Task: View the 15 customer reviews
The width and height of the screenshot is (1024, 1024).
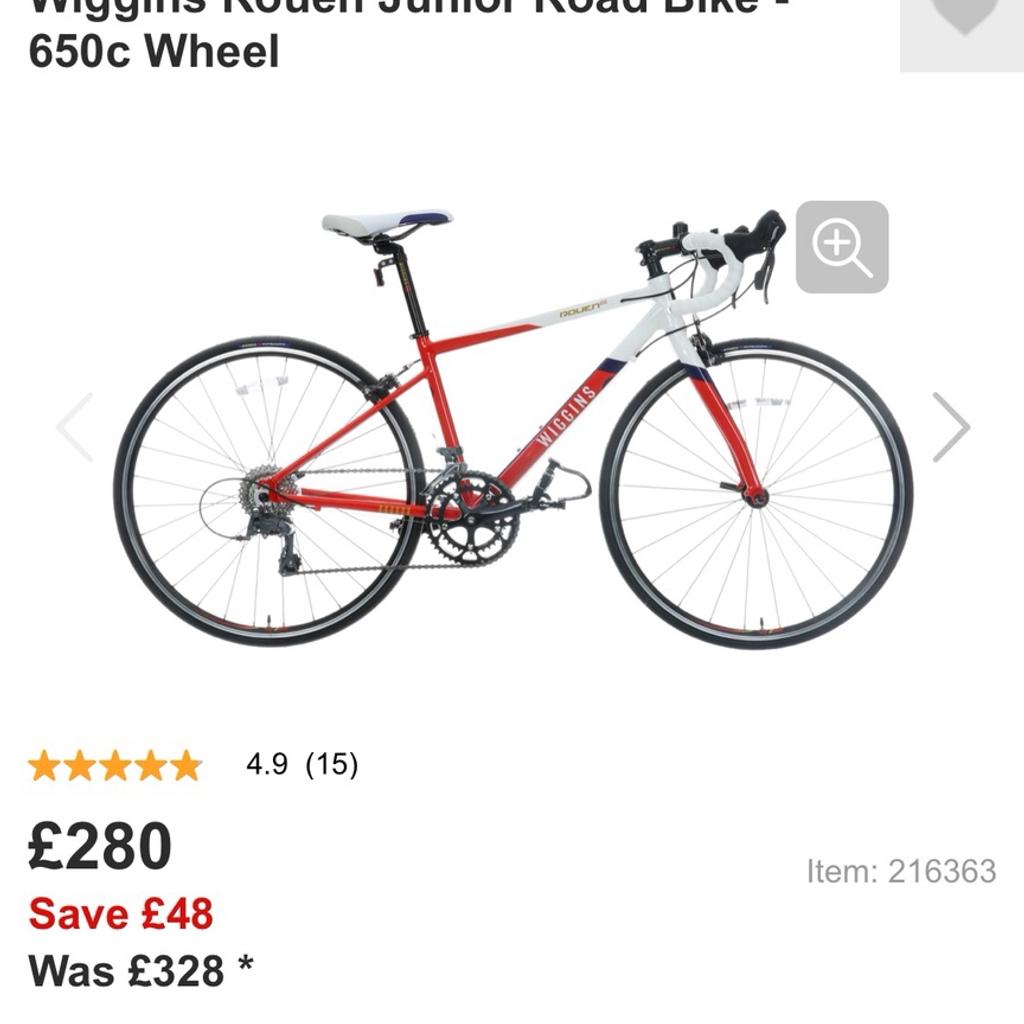Action: [x=331, y=765]
